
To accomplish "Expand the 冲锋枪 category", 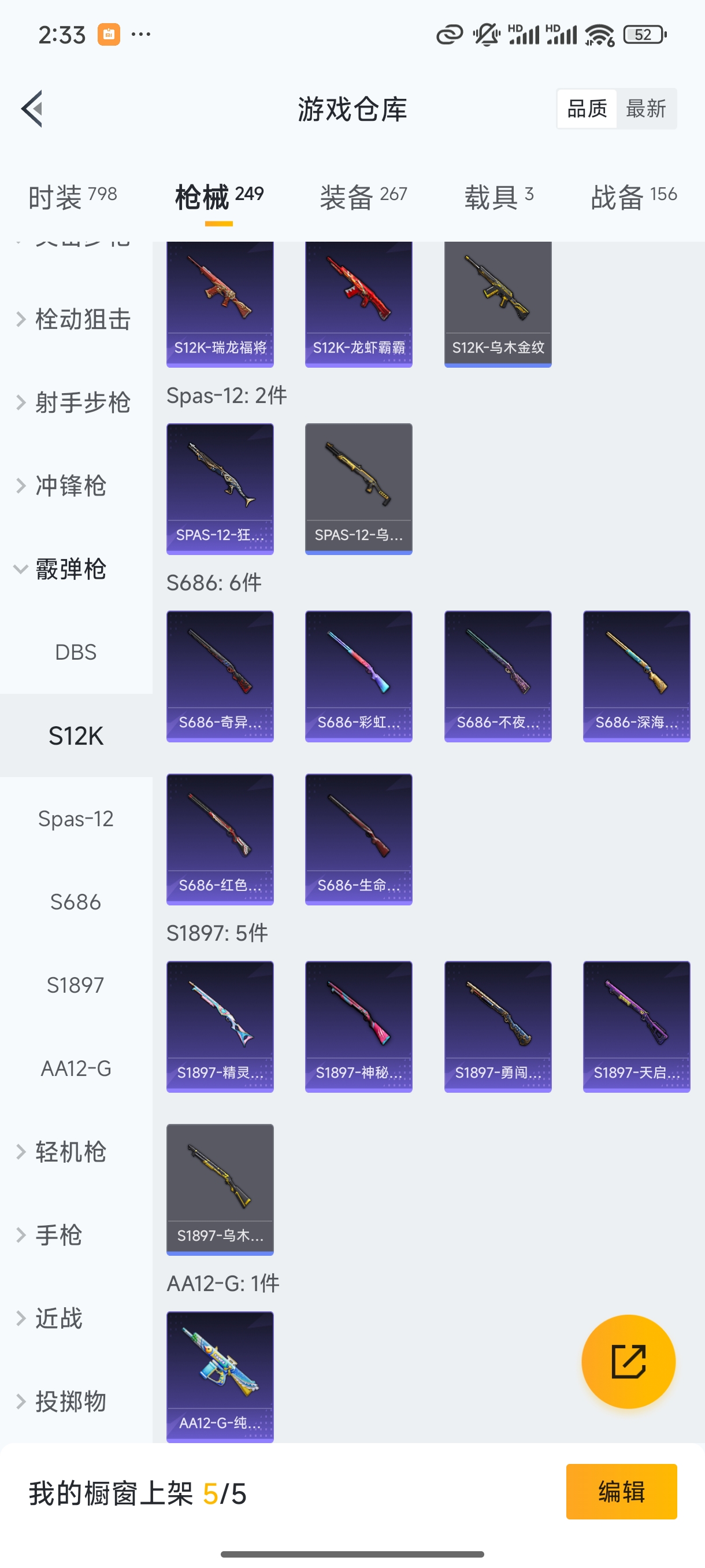I will click(x=70, y=486).
